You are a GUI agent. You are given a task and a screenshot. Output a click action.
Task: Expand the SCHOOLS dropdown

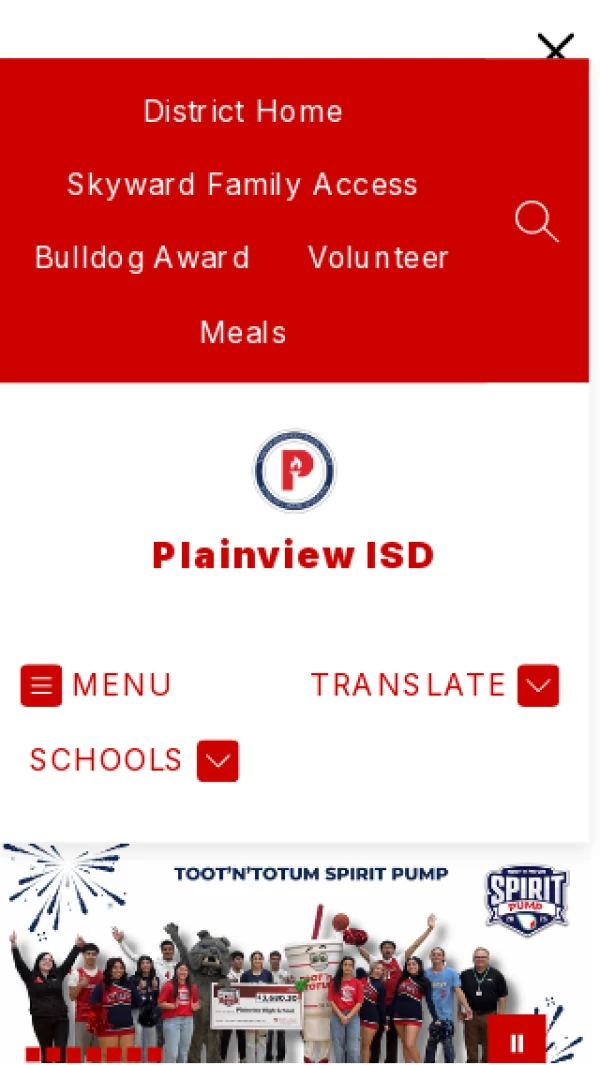coord(134,760)
